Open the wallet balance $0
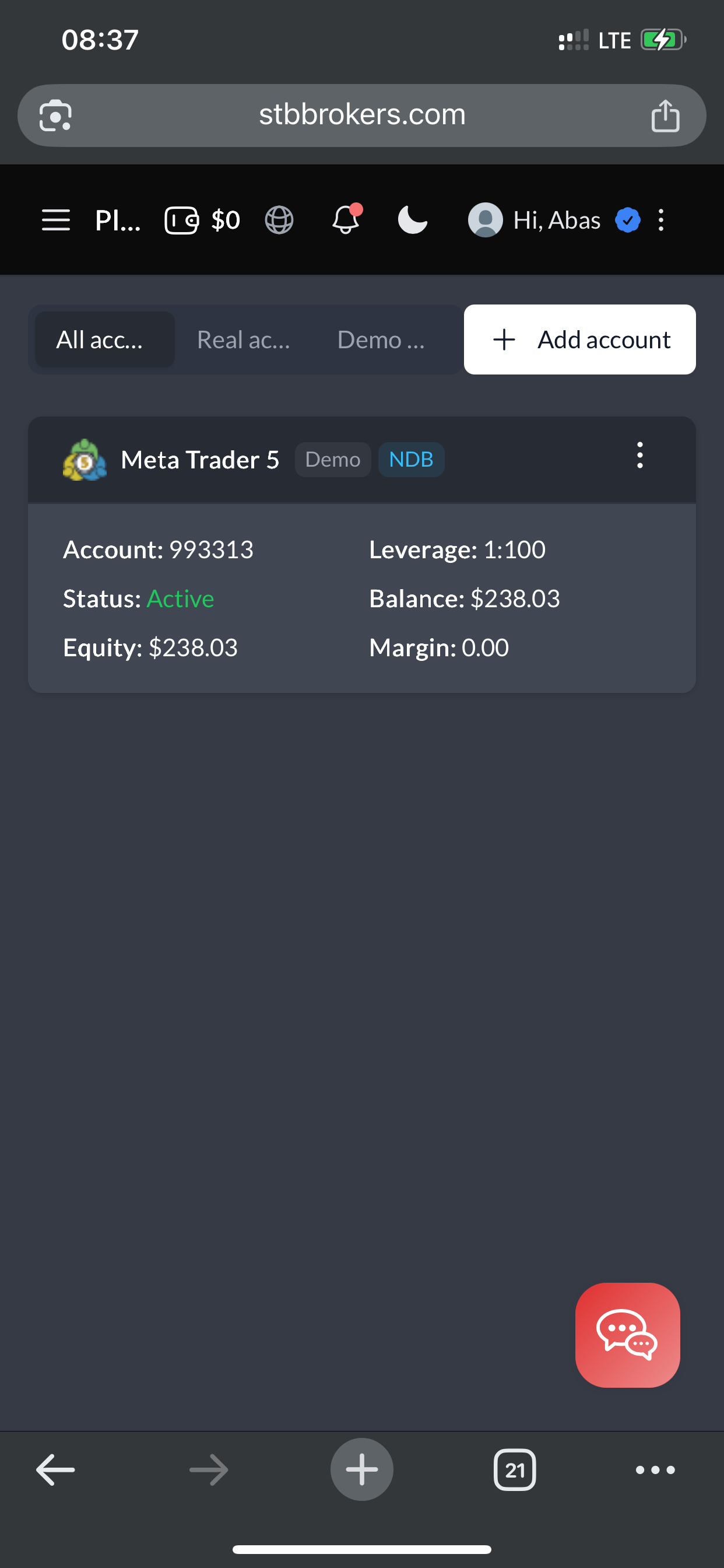 (x=203, y=220)
